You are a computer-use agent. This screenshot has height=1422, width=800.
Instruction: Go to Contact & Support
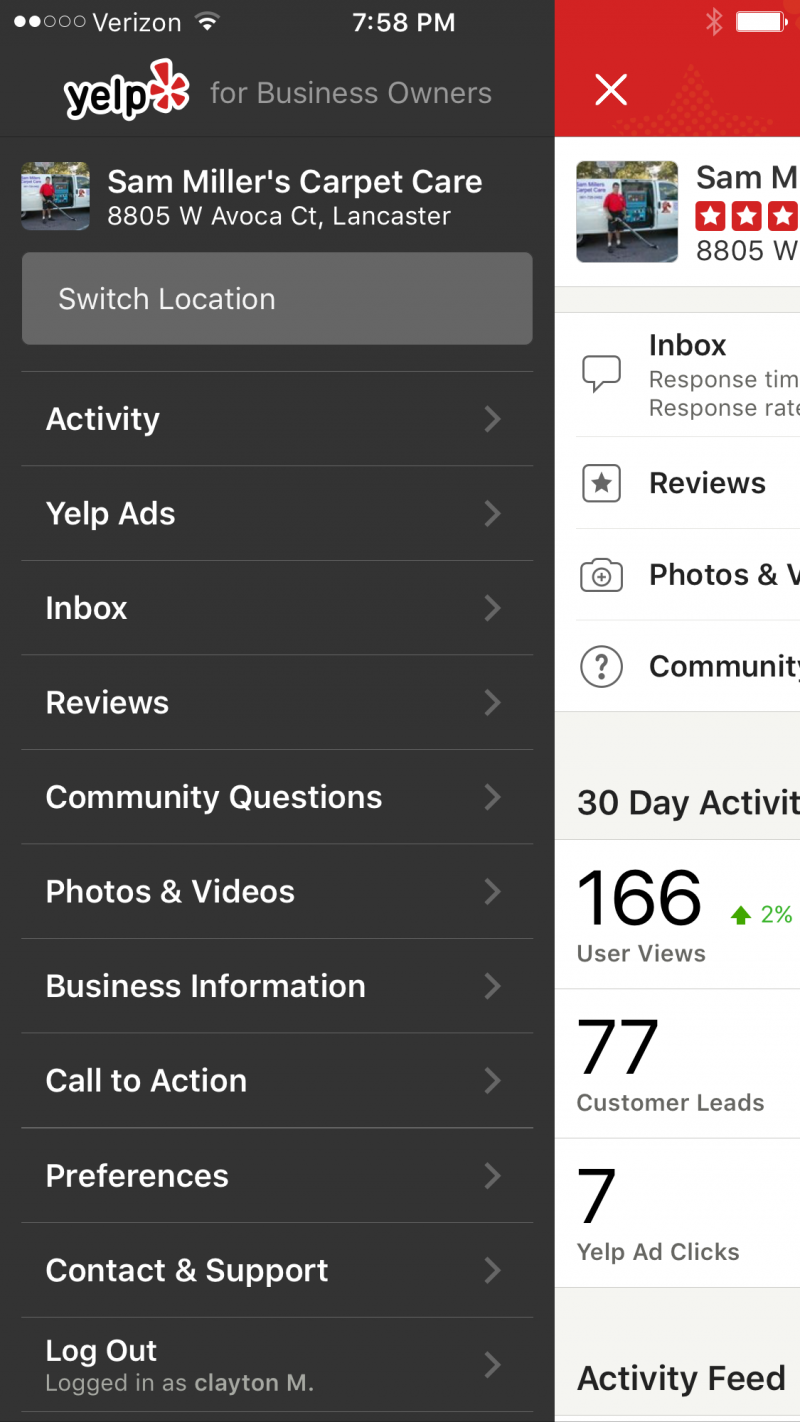pyautogui.click(x=277, y=1270)
